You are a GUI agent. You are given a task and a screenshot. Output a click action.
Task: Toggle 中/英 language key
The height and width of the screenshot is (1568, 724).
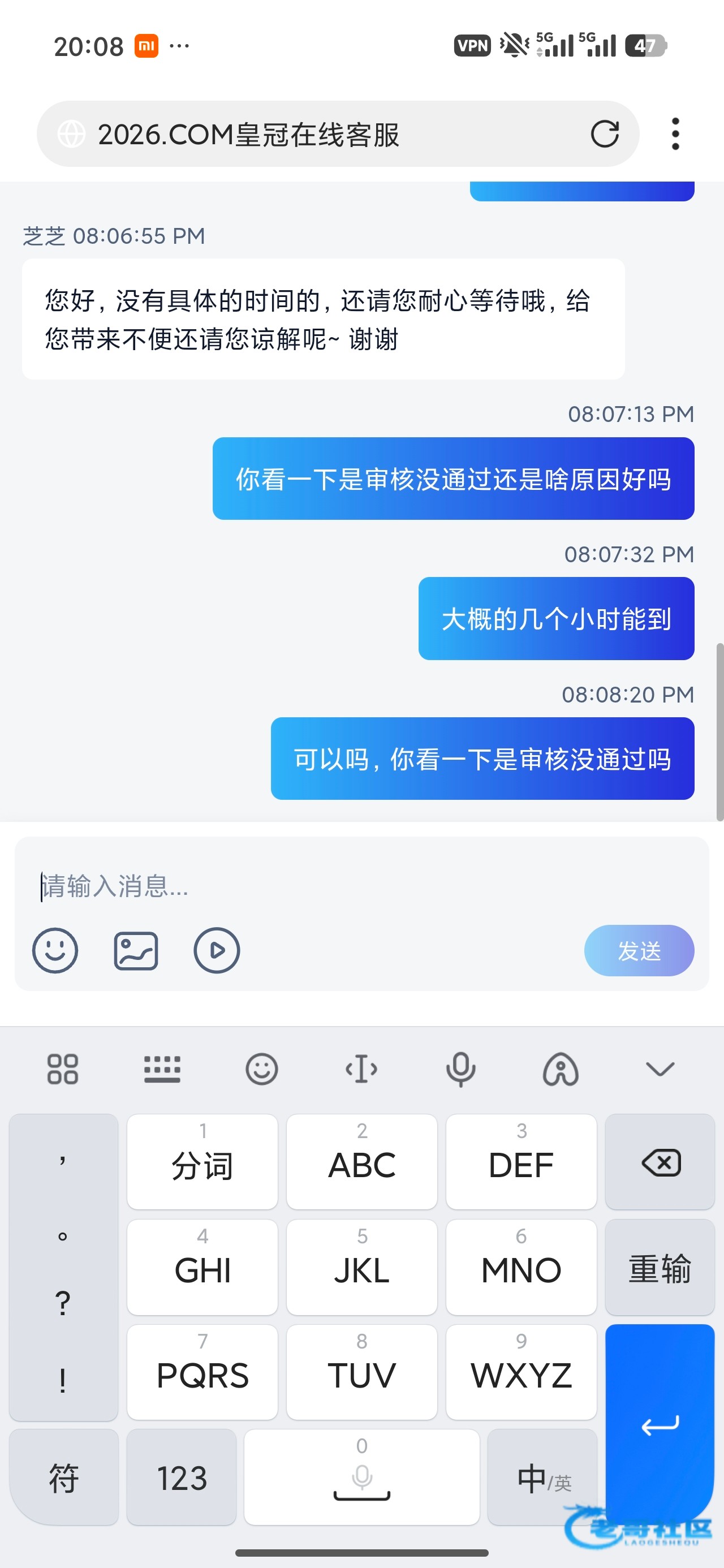click(542, 1477)
